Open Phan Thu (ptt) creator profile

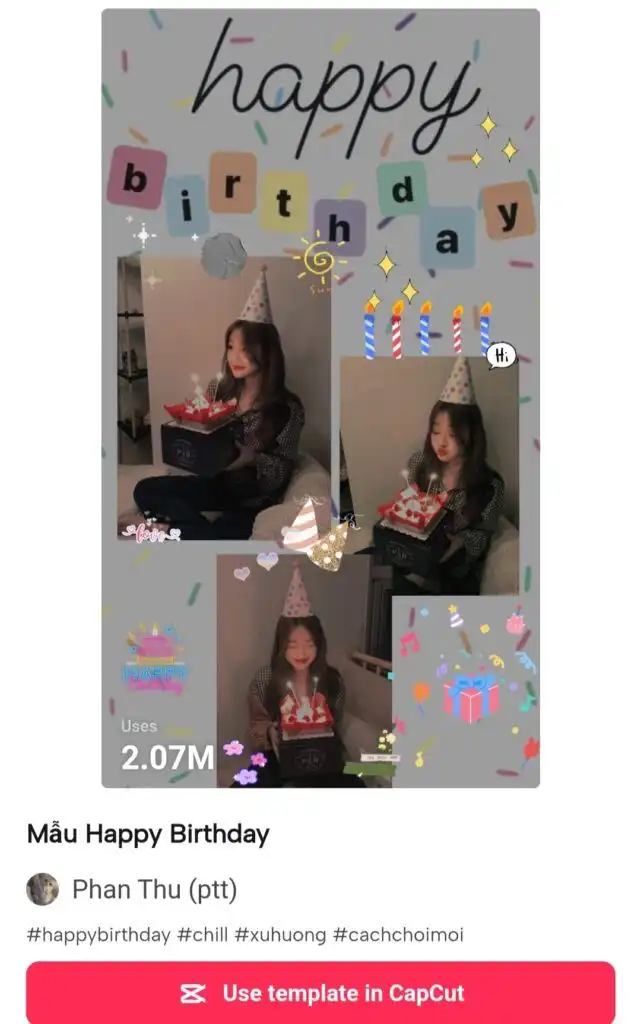click(154, 889)
